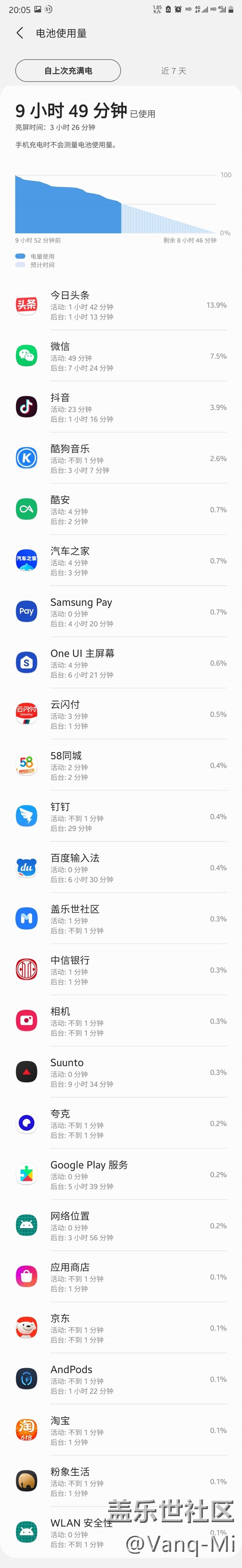Switch to 近 7 天 tab
242x1568 pixels.
[x=173, y=70]
